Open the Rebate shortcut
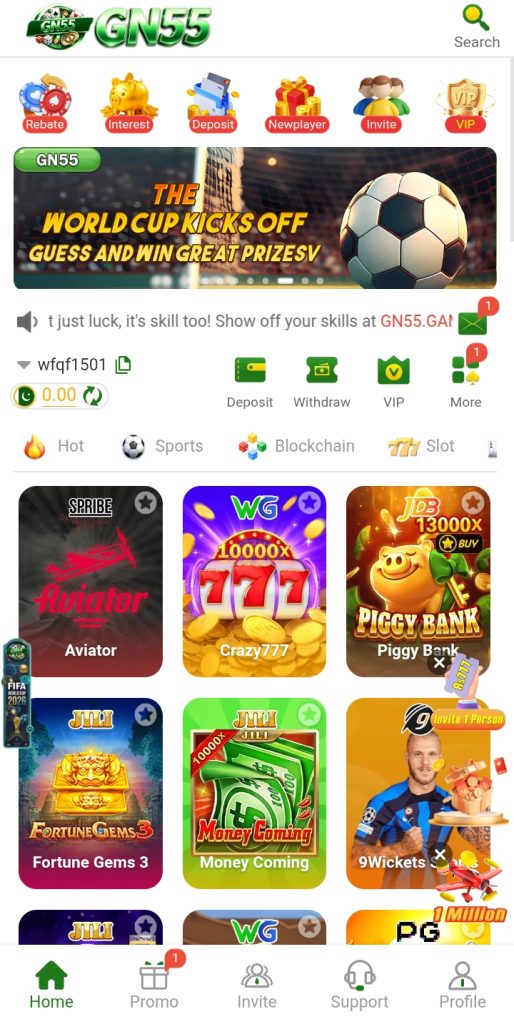 coord(44,104)
